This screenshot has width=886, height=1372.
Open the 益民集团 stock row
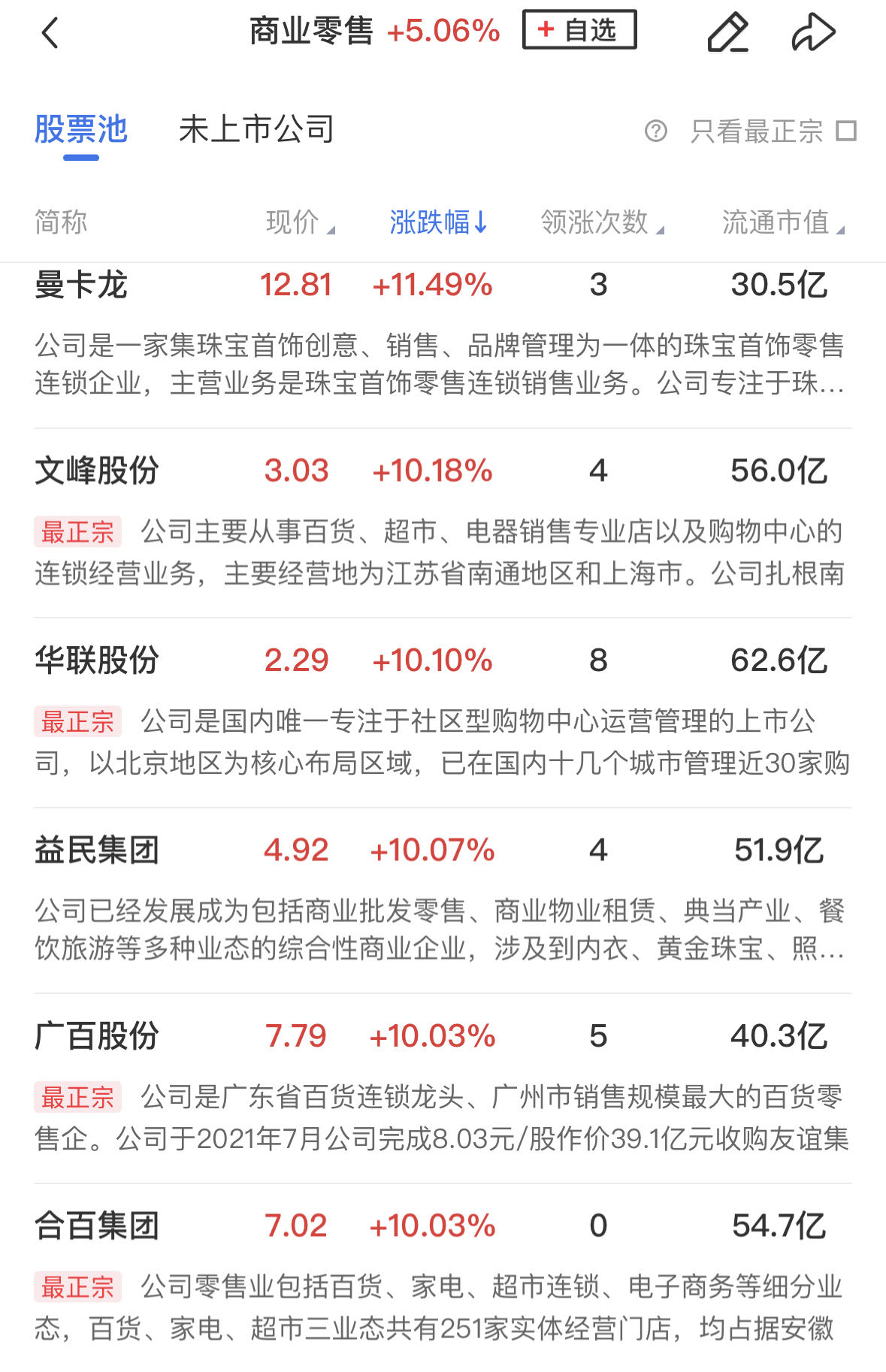(96, 851)
